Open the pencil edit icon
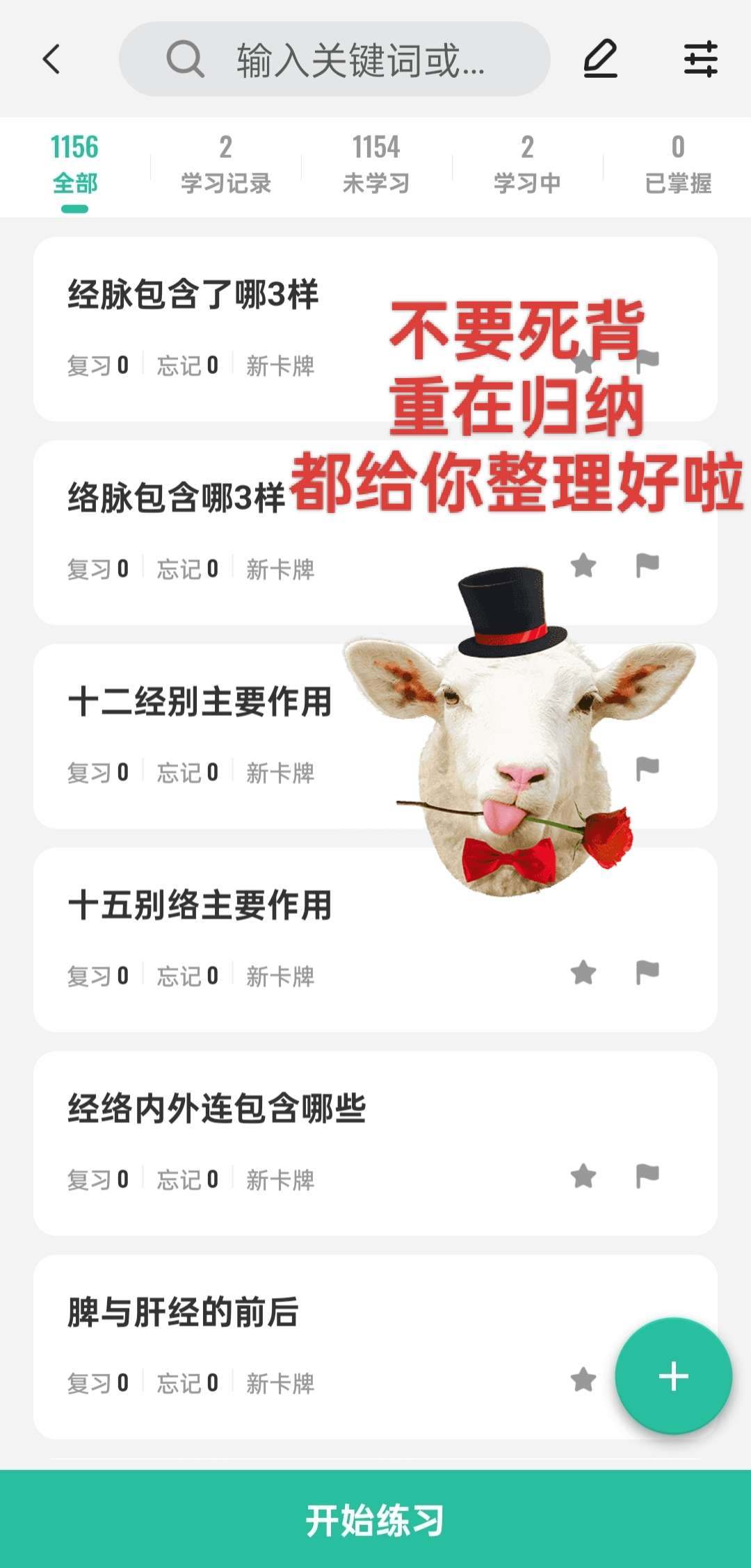 point(600,59)
